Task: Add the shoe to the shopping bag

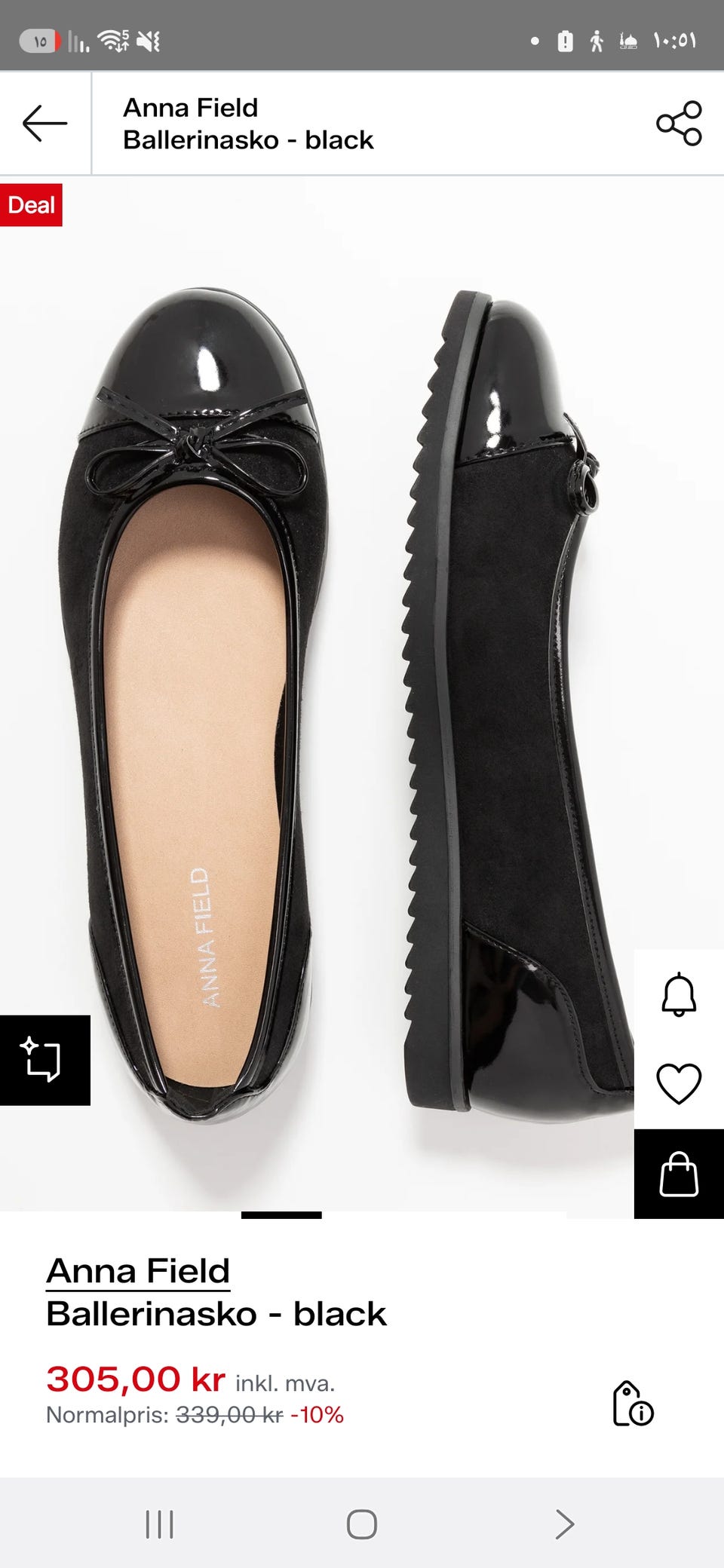Action: [679, 1174]
